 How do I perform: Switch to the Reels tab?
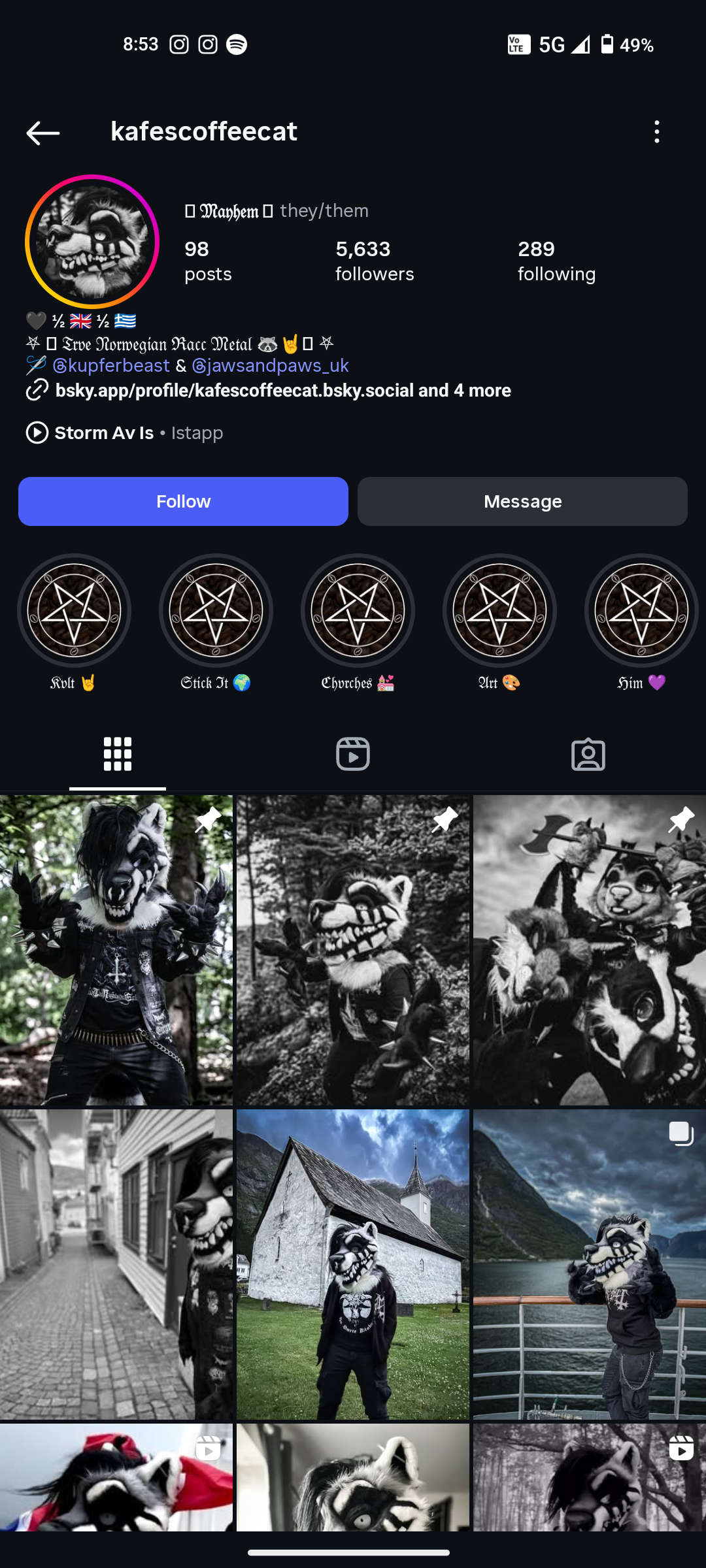(353, 754)
